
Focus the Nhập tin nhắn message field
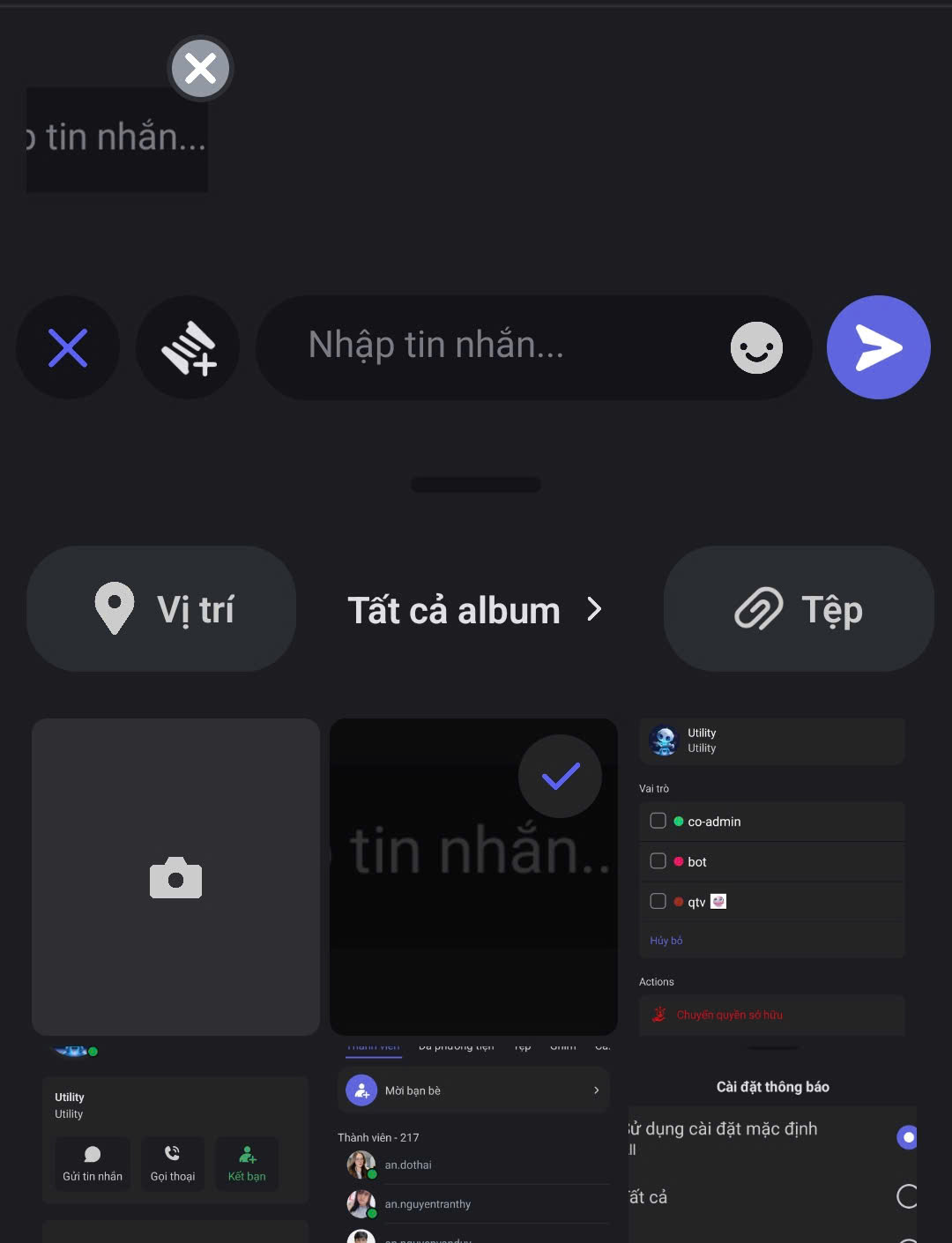494,346
